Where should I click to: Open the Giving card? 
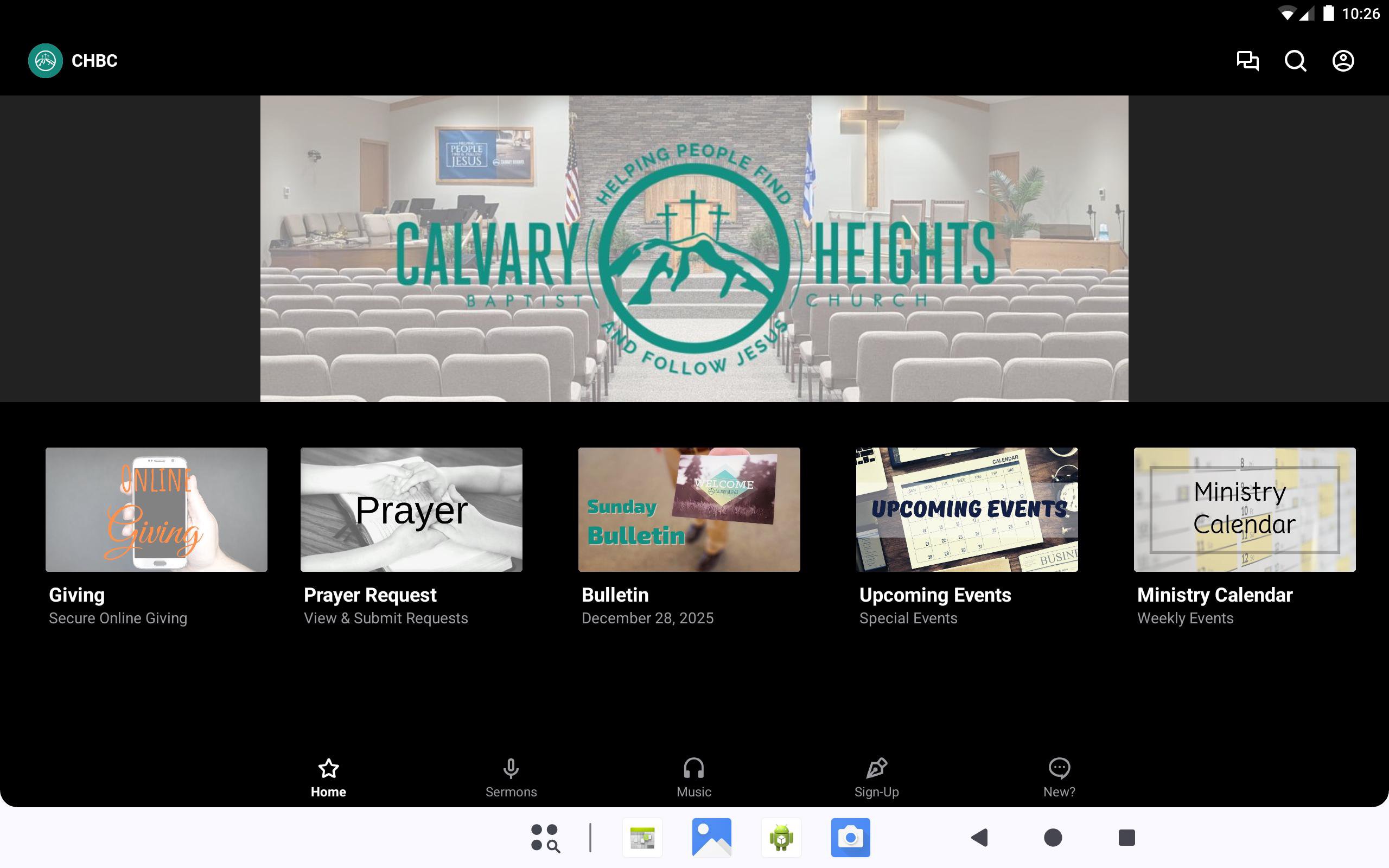click(x=156, y=510)
